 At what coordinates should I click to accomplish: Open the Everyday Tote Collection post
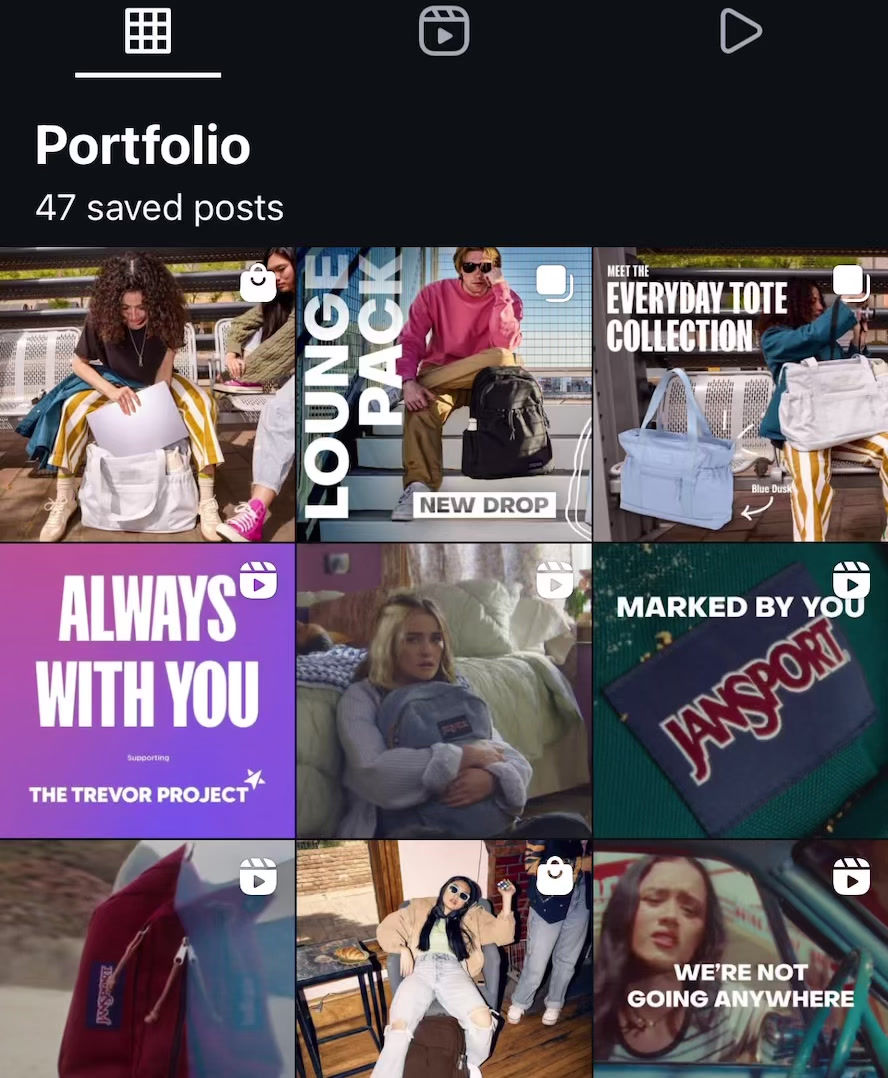click(740, 394)
